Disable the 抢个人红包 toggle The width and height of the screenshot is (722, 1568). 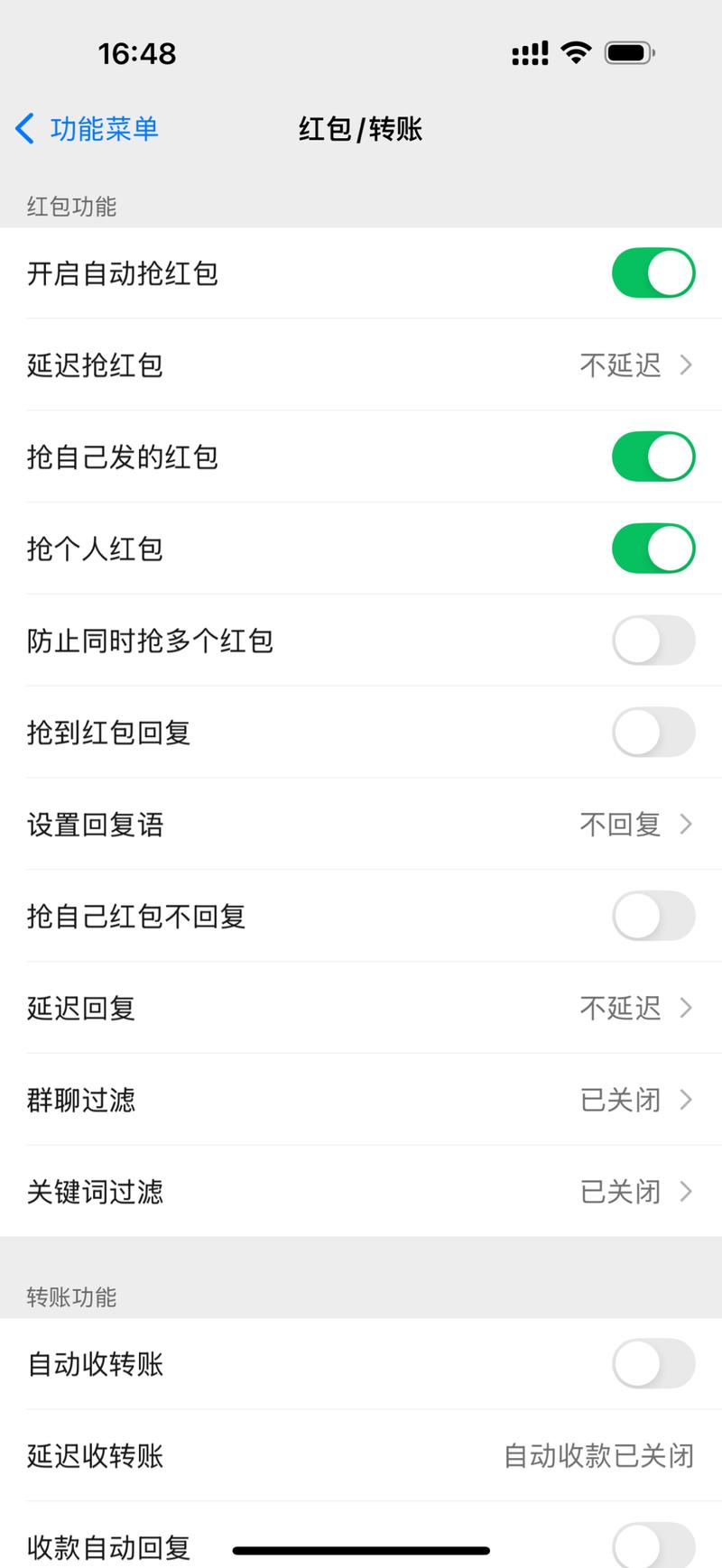[653, 548]
